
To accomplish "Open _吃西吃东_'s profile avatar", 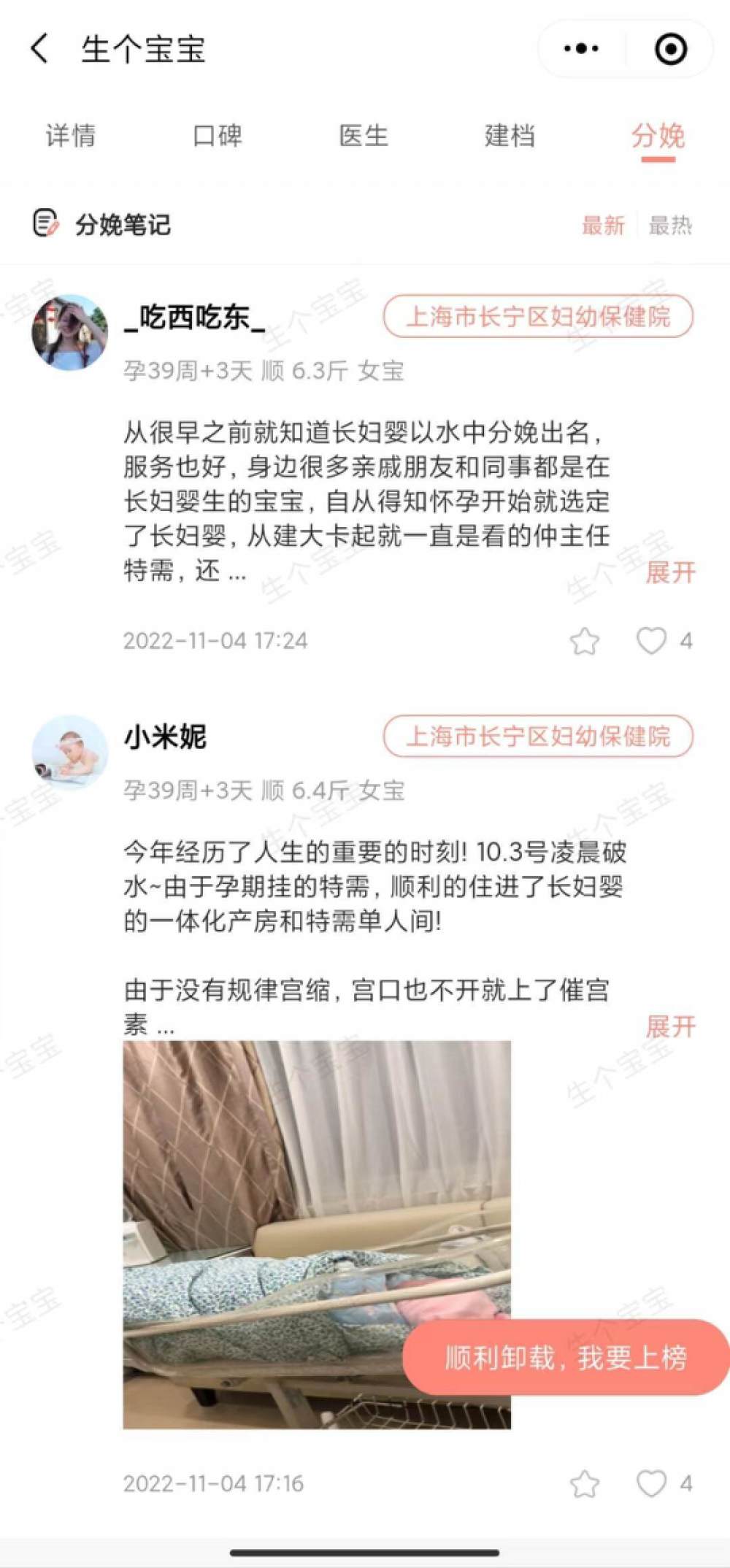I will (x=70, y=332).
